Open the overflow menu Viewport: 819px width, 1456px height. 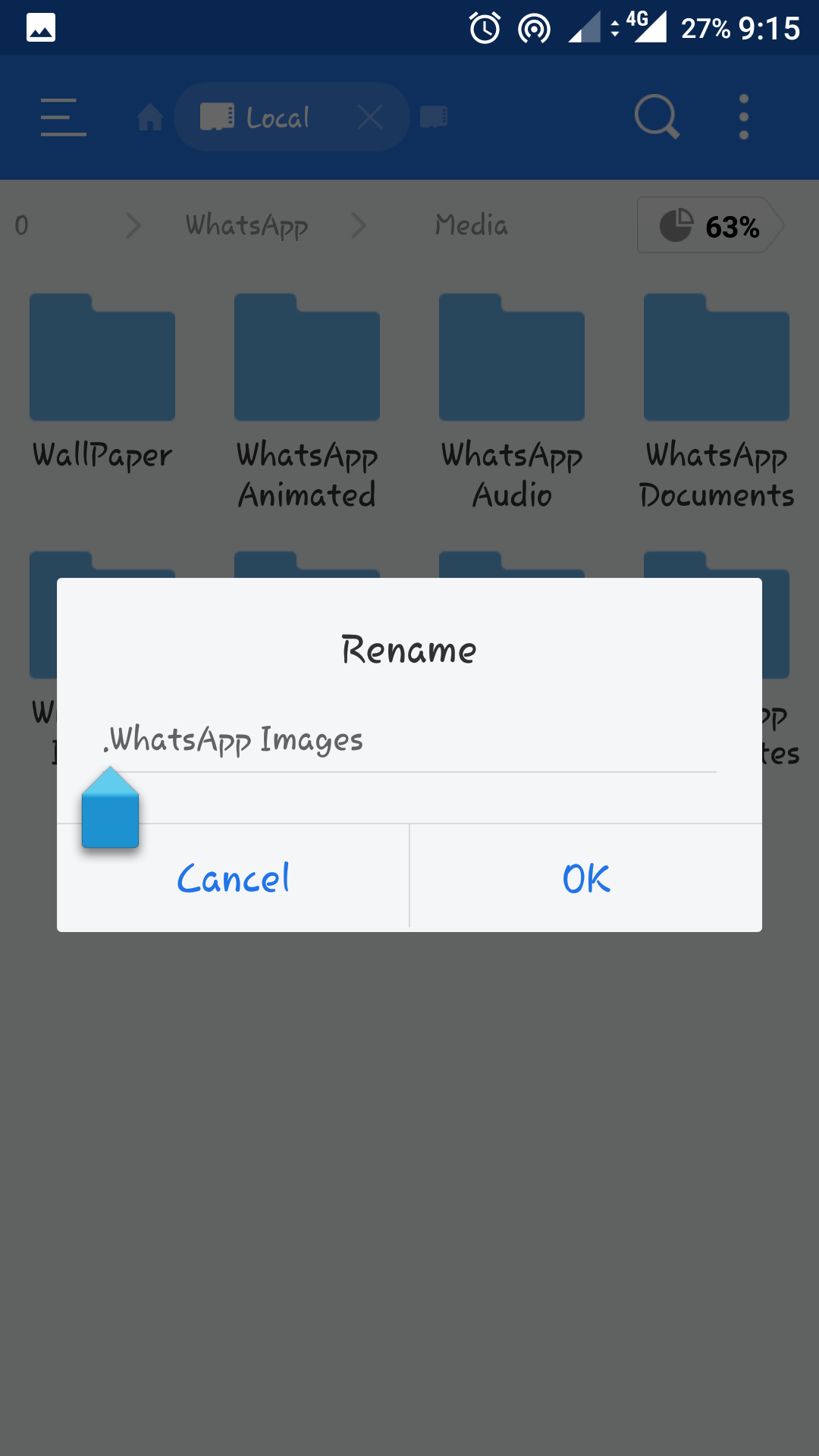[x=744, y=117]
